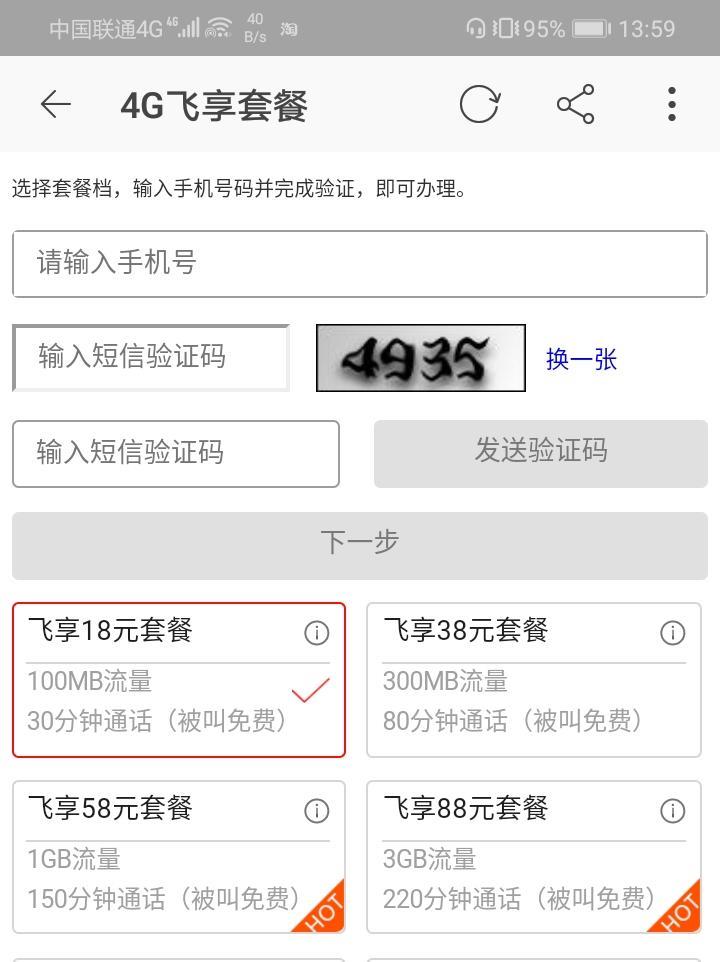The image size is (720, 962).
Task: Tap the 下一步 button
Action: [x=359, y=543]
